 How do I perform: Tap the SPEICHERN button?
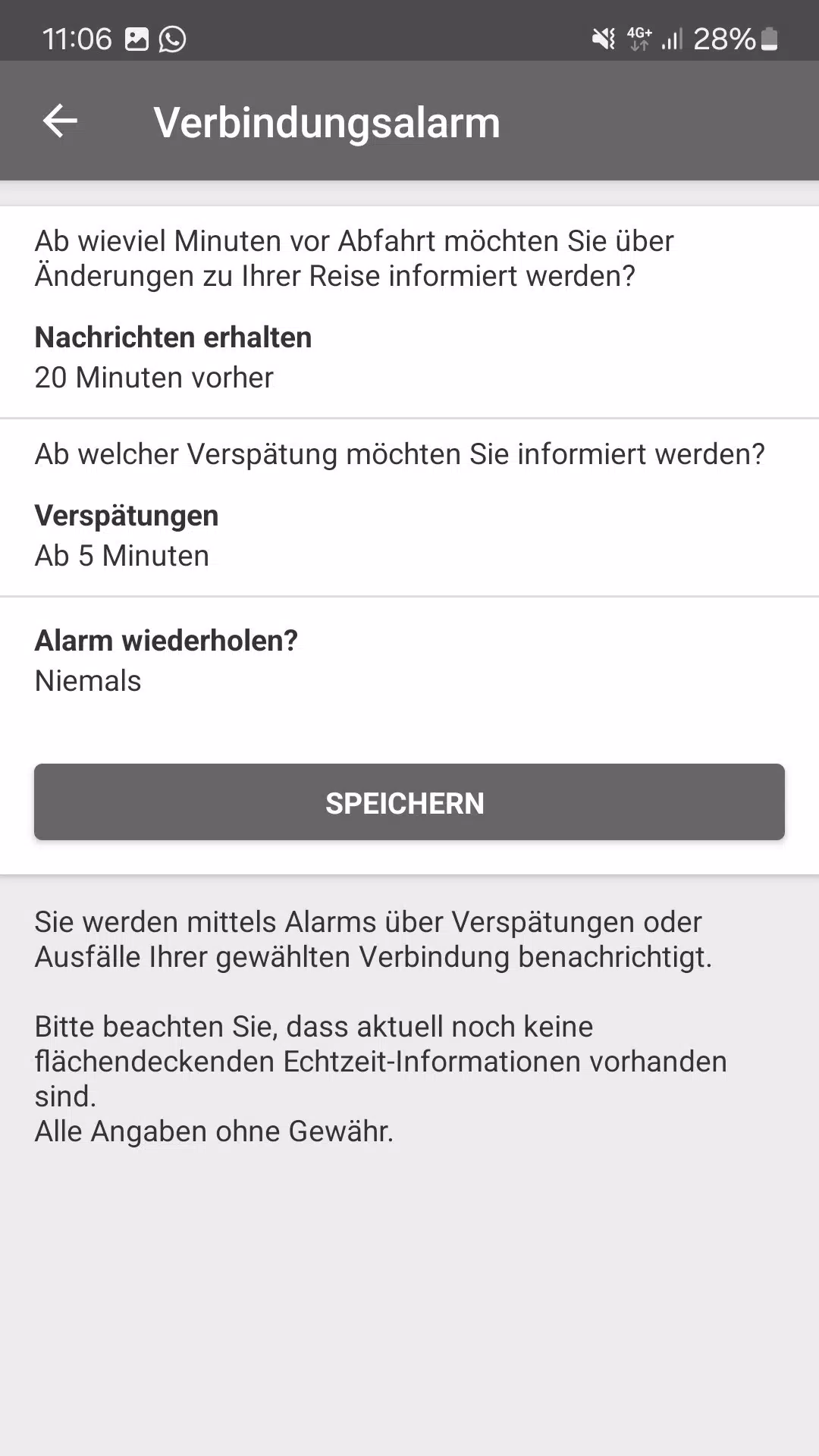[x=409, y=802]
